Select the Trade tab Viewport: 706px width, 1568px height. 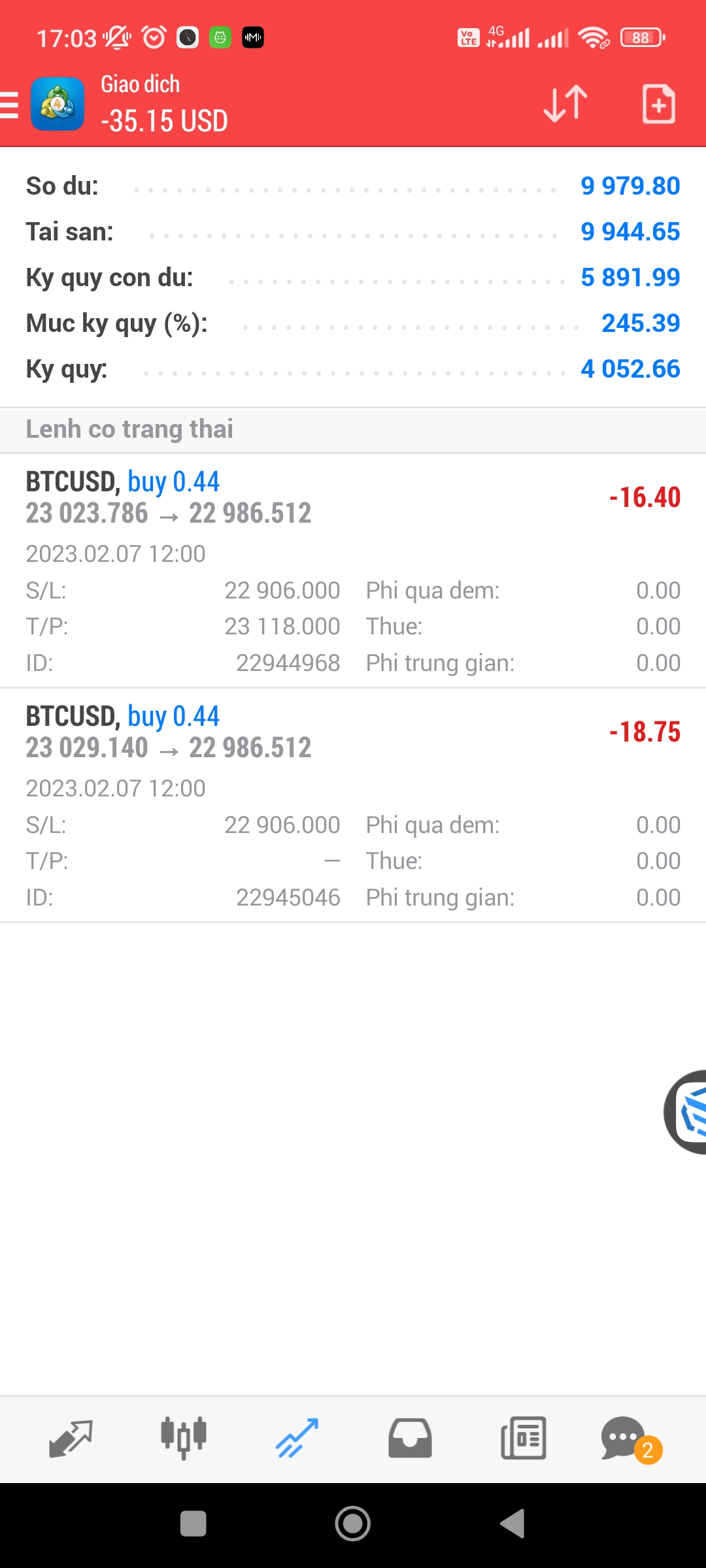297,1439
